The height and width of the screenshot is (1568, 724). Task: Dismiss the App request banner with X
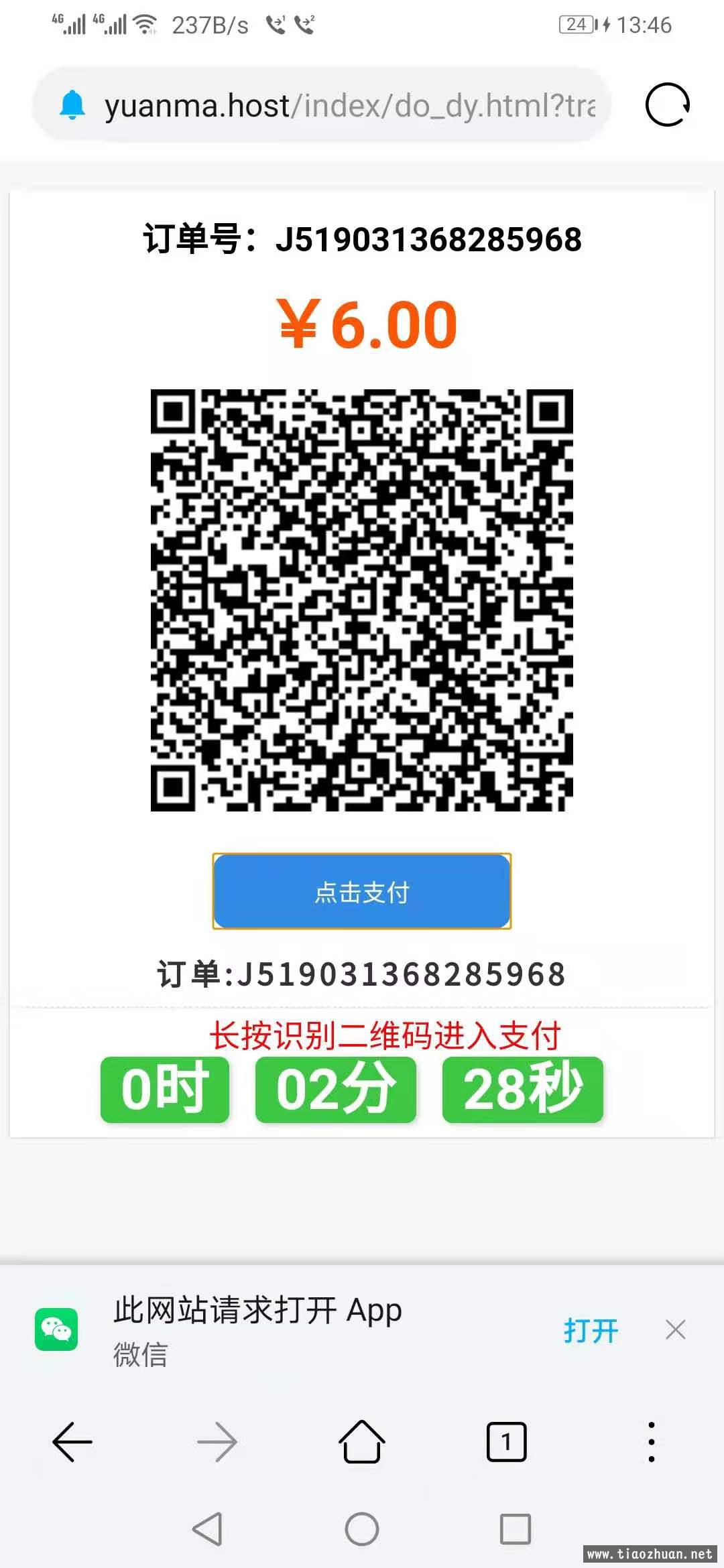[675, 1330]
